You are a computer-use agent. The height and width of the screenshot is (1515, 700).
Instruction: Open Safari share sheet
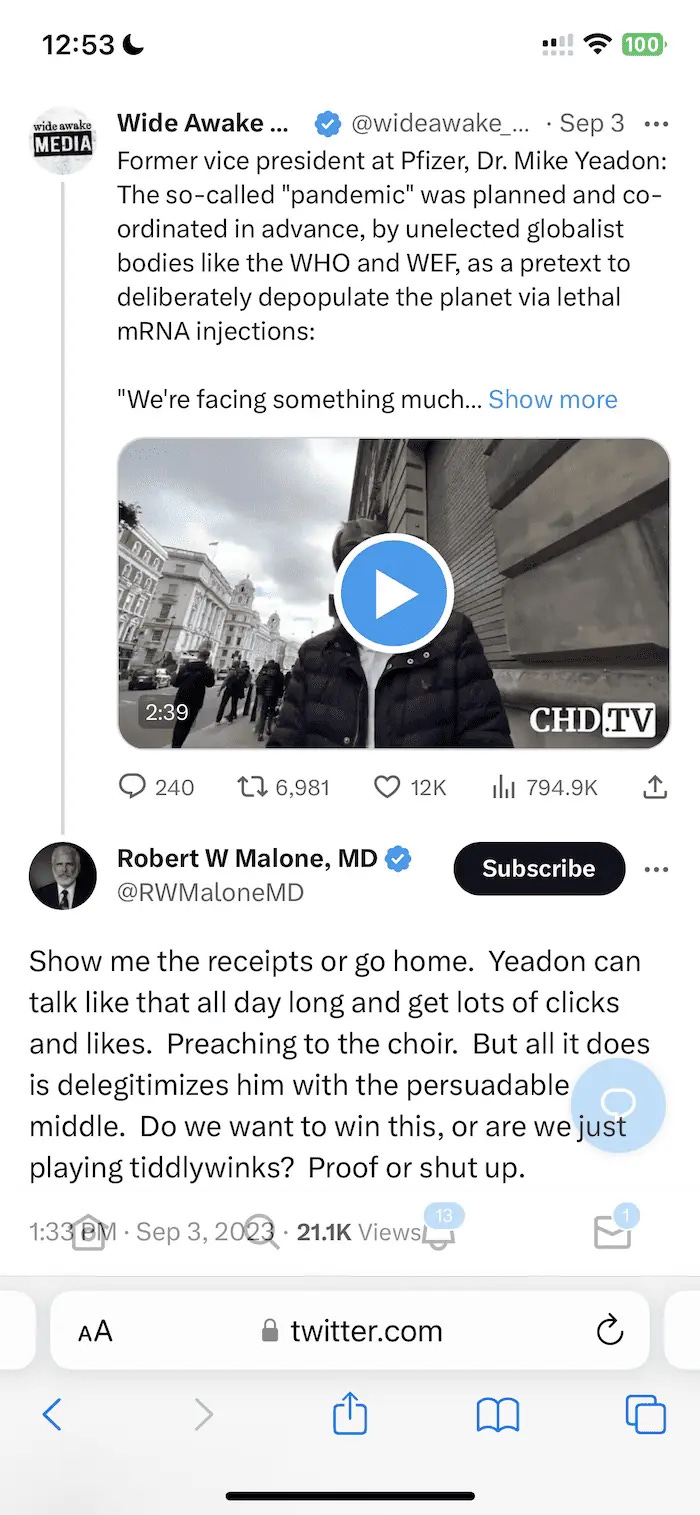[350, 1414]
